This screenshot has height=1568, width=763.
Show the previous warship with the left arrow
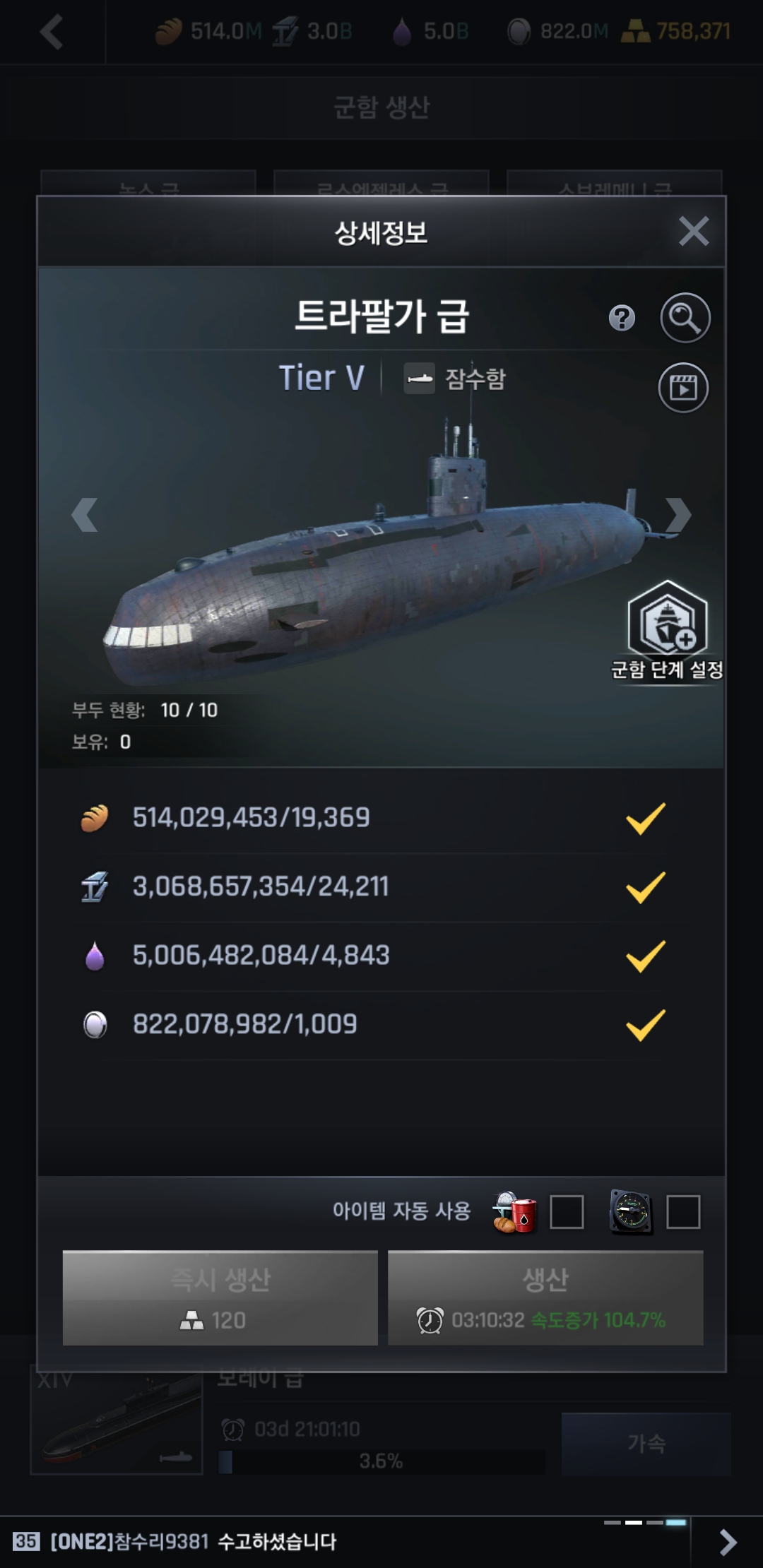pyautogui.click(x=85, y=514)
